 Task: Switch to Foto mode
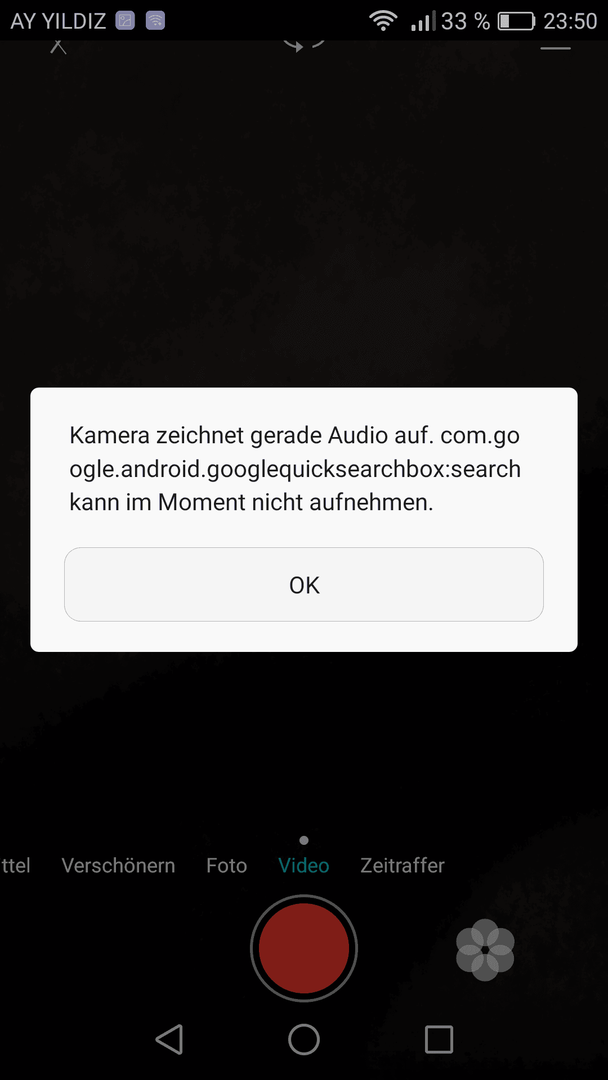coord(227,865)
